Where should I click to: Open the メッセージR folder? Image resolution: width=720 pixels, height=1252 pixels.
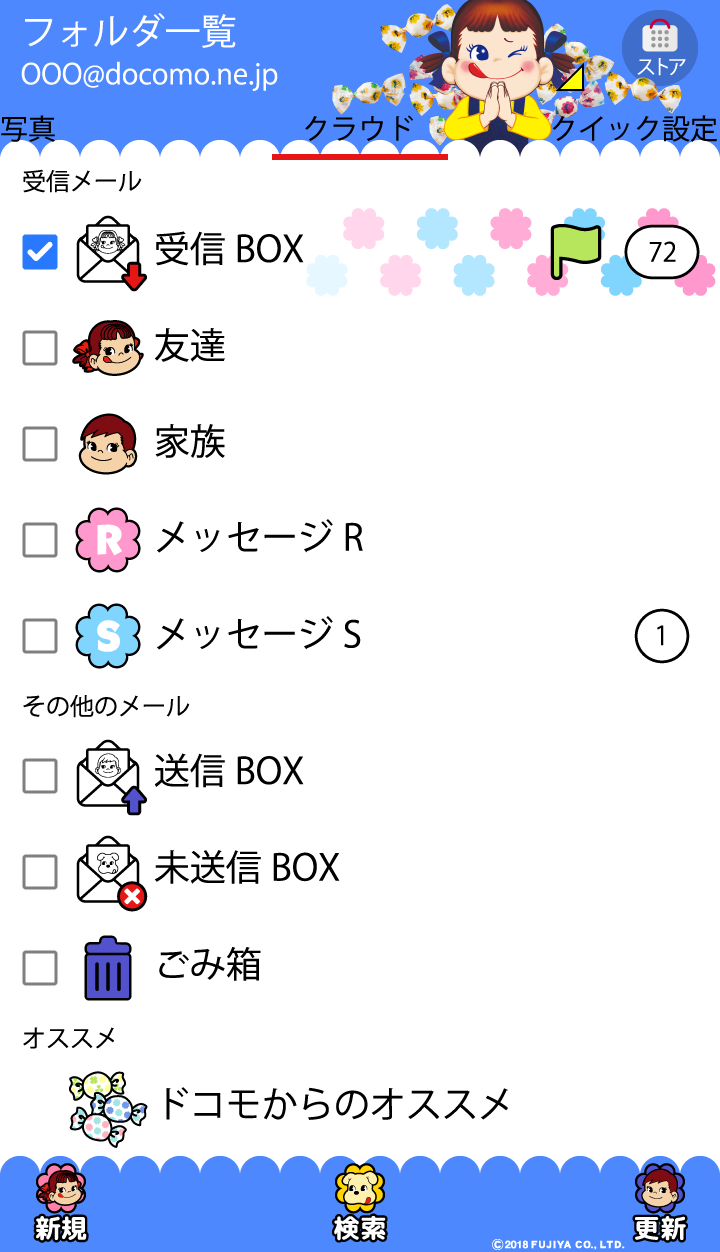point(258,539)
